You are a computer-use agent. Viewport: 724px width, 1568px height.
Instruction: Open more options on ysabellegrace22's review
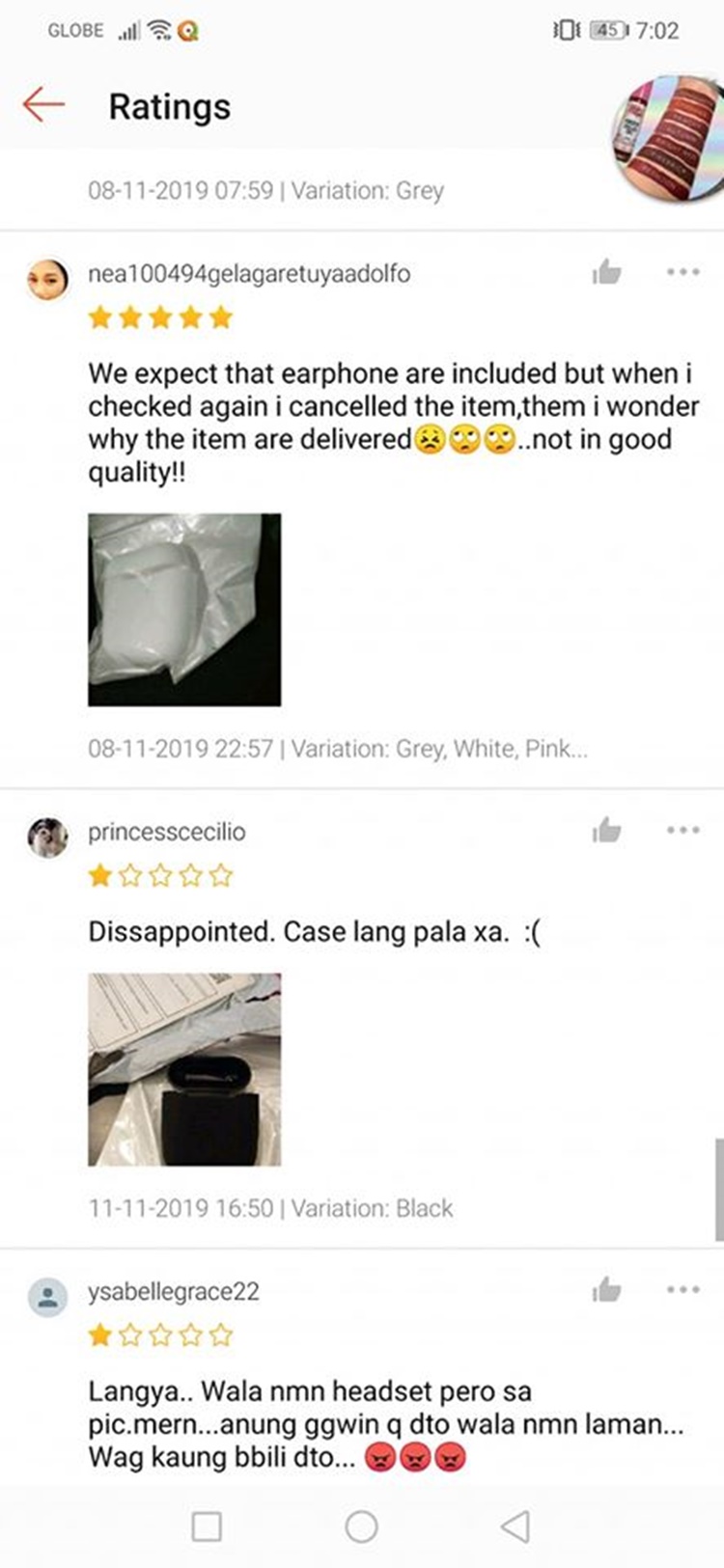click(x=683, y=1289)
